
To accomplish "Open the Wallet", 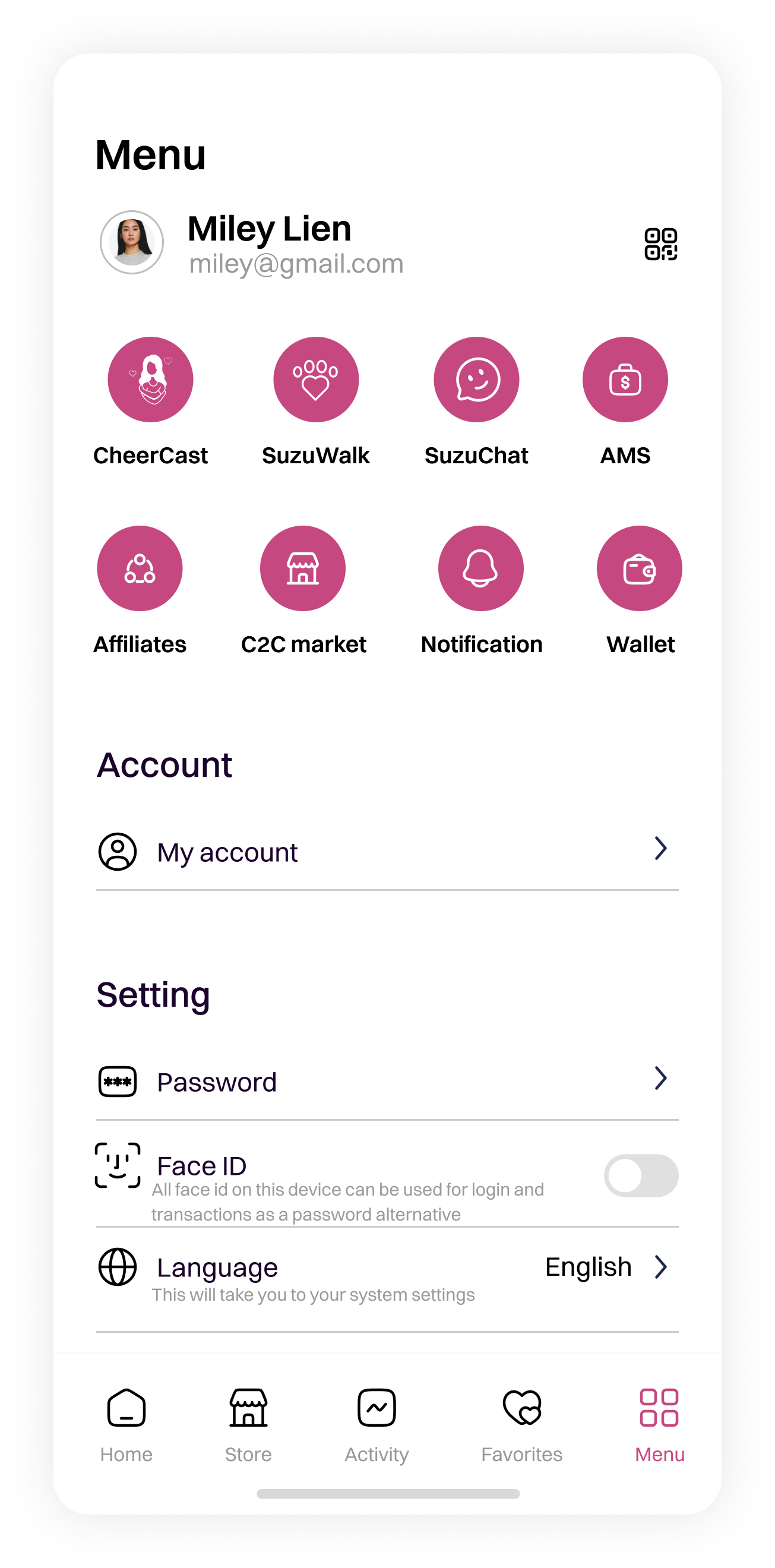I will point(639,568).
